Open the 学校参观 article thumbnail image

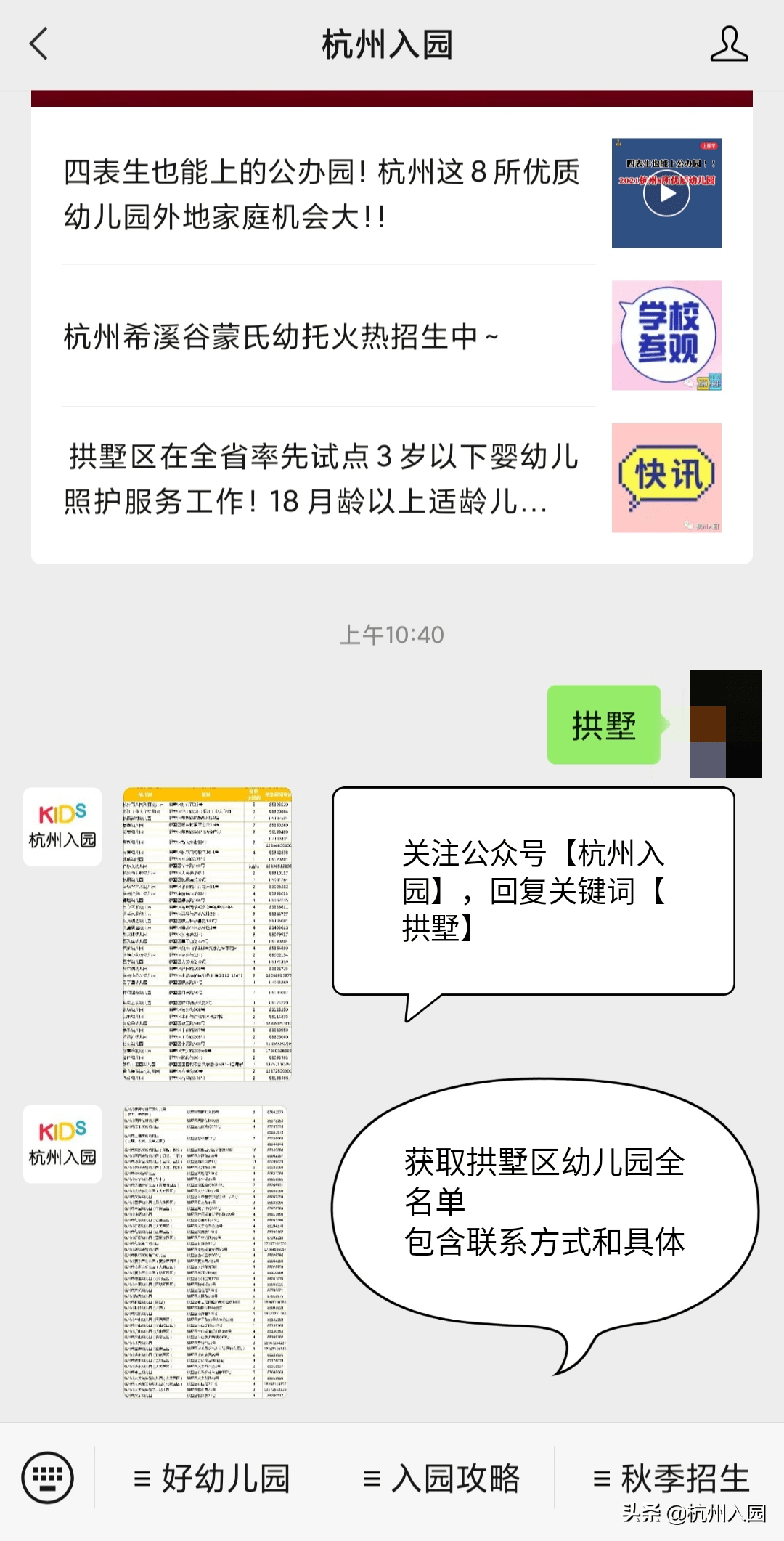click(666, 335)
